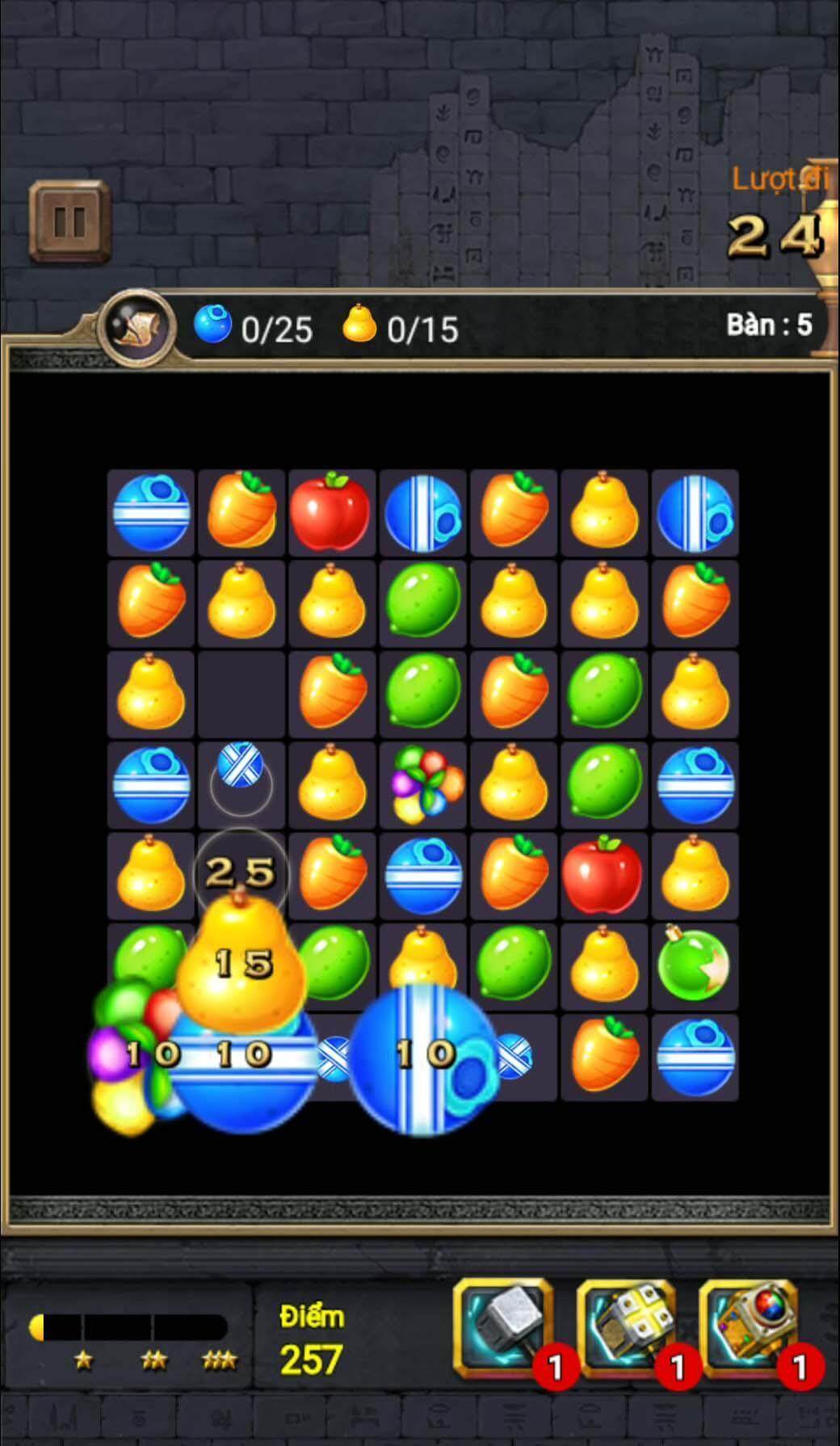This screenshot has width=840, height=1446.
Task: Select the rainbow gem booster
Action: click(750, 1328)
